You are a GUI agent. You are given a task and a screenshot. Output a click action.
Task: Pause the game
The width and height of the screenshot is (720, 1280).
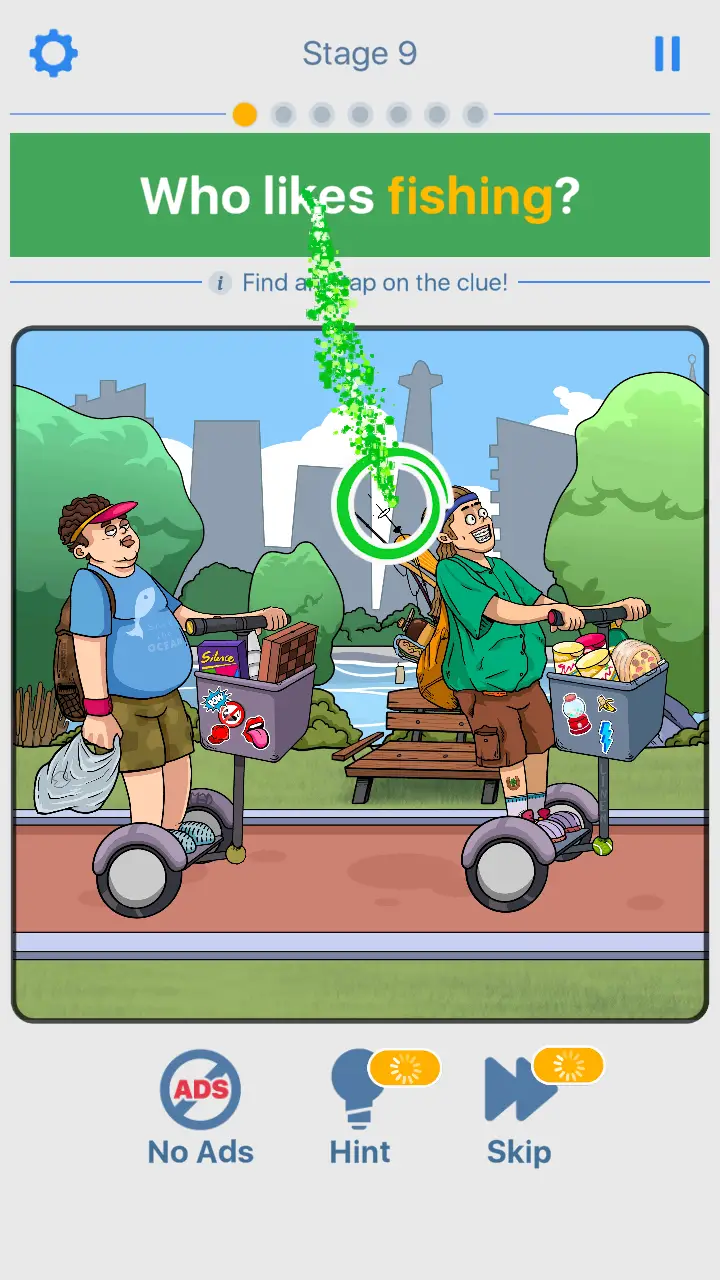(x=667, y=53)
